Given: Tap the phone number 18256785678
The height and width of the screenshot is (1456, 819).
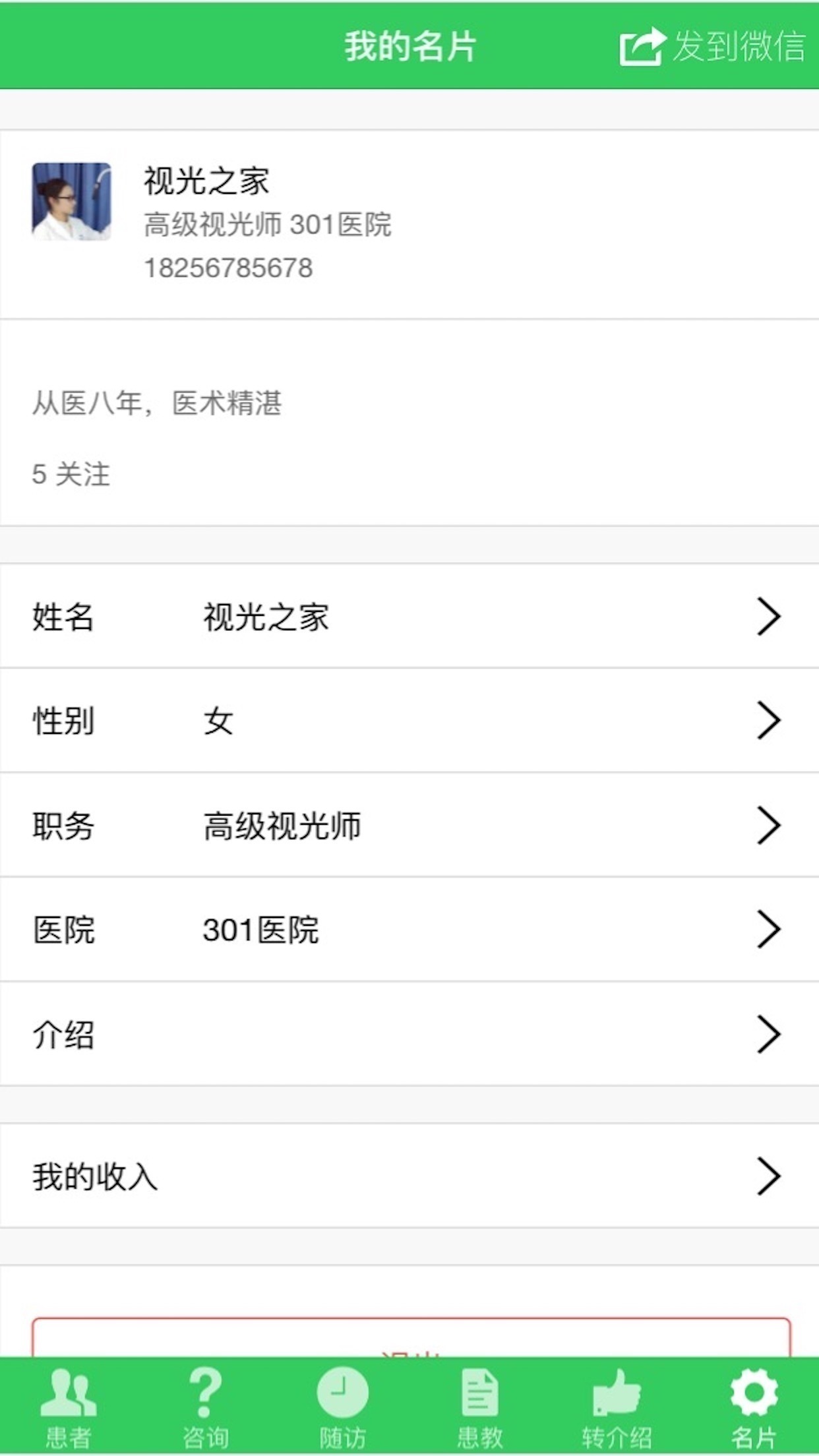Looking at the screenshot, I should pos(229,268).
